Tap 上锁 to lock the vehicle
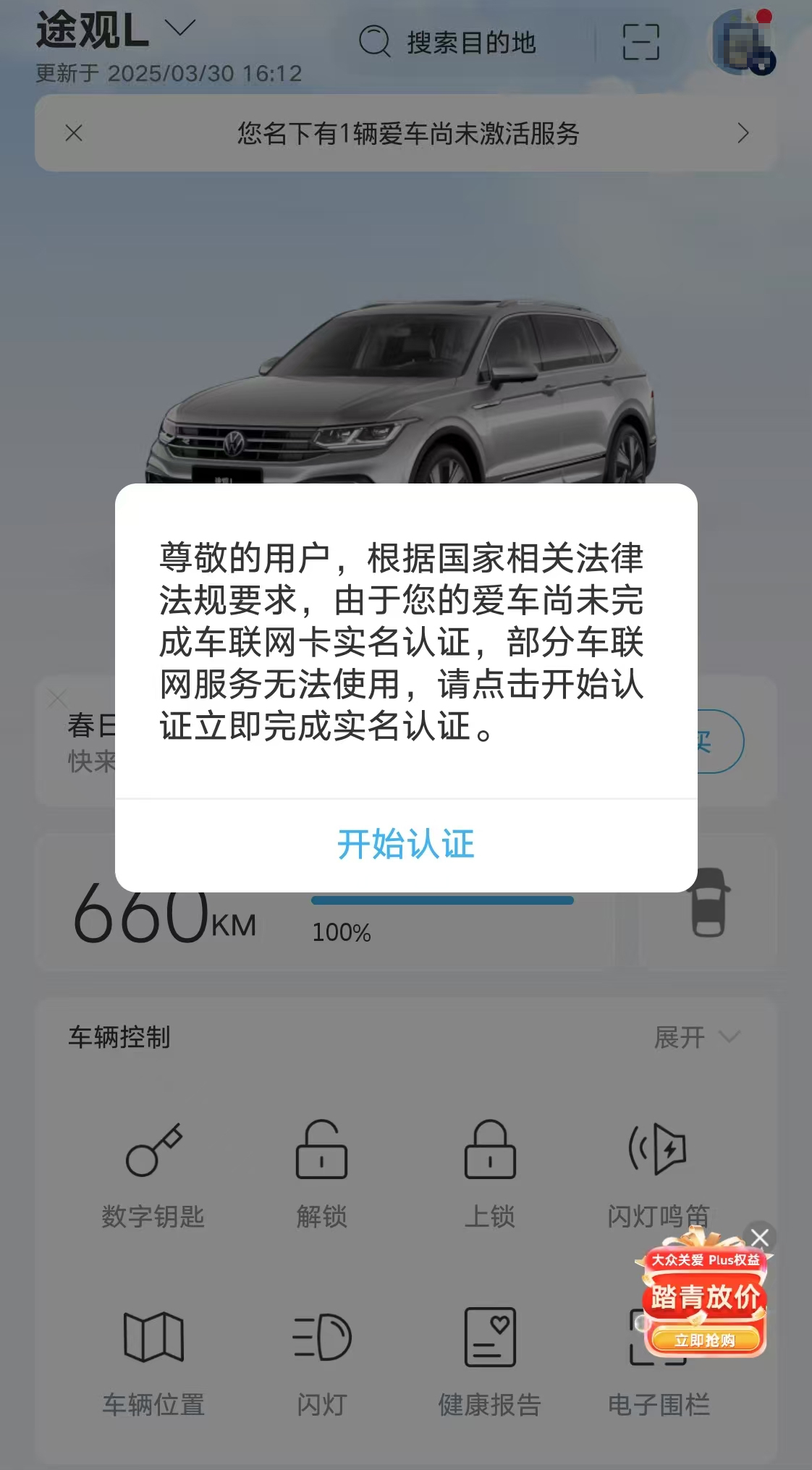This screenshot has width=812, height=1470. tap(490, 1173)
